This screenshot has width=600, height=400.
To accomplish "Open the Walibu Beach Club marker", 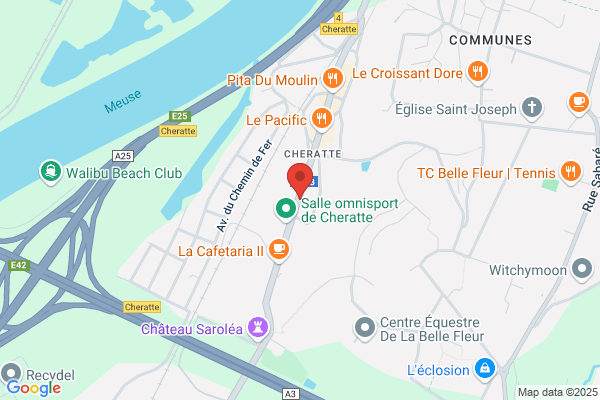I will (51, 171).
